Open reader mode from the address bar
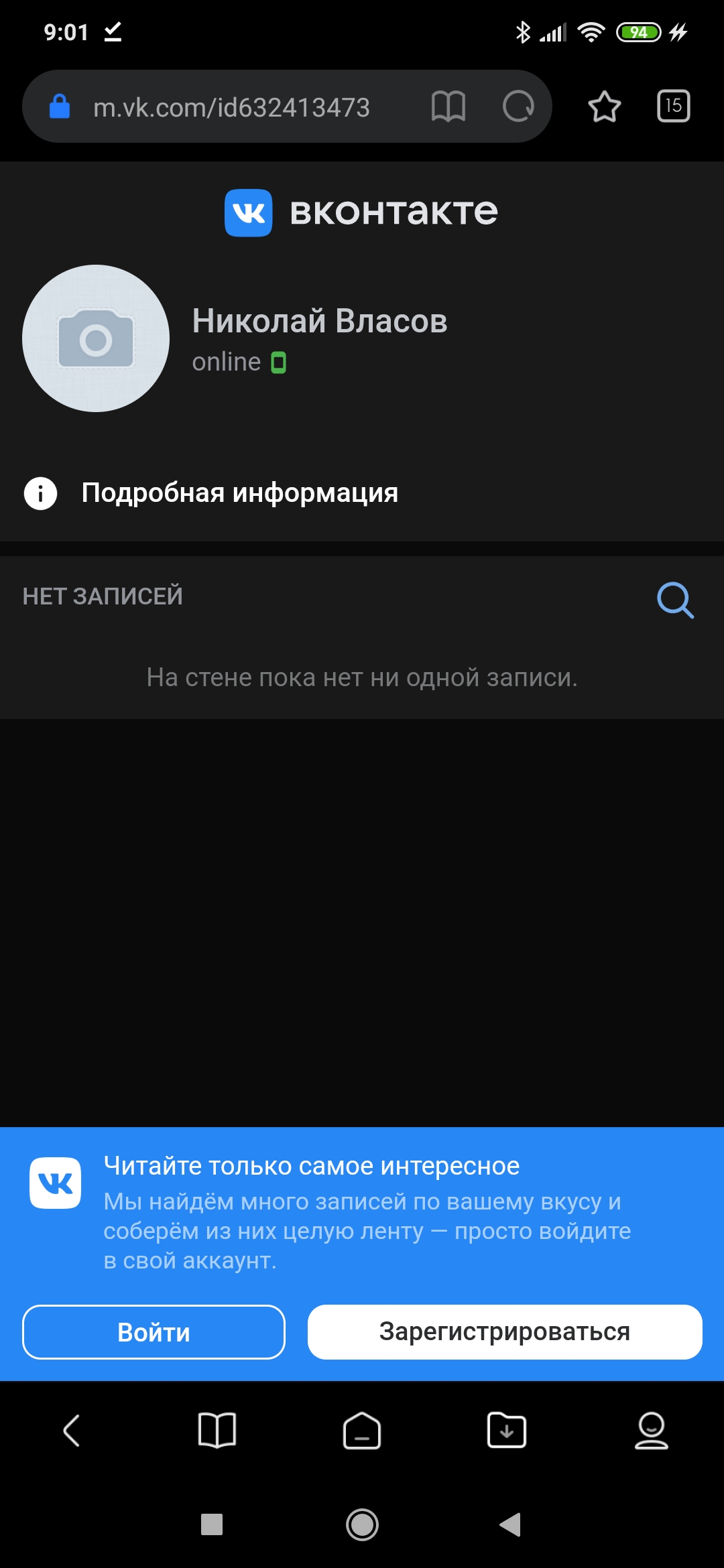The height and width of the screenshot is (1568, 724). pyautogui.click(x=448, y=107)
